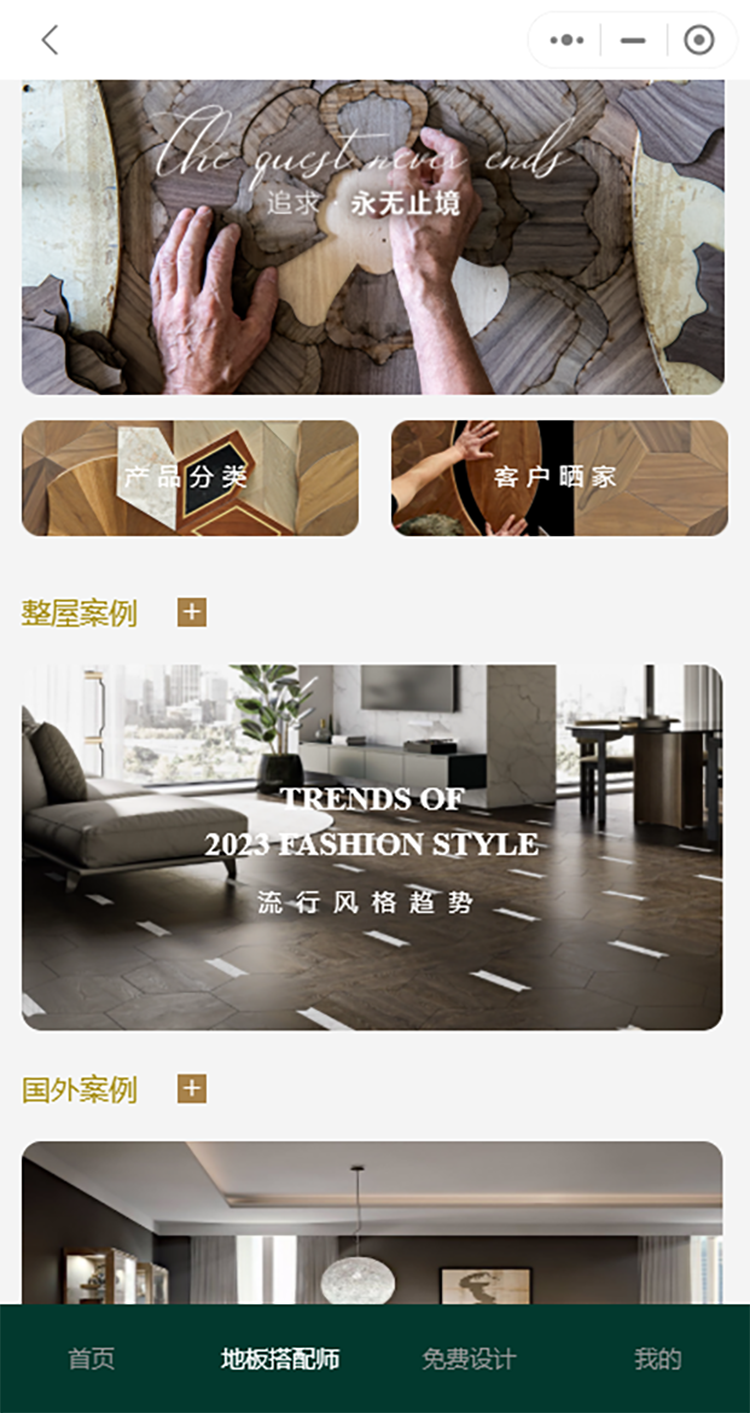Expand more 国外案例 with plus icon
Viewport: 750px width, 1413px height.
tap(191, 1089)
